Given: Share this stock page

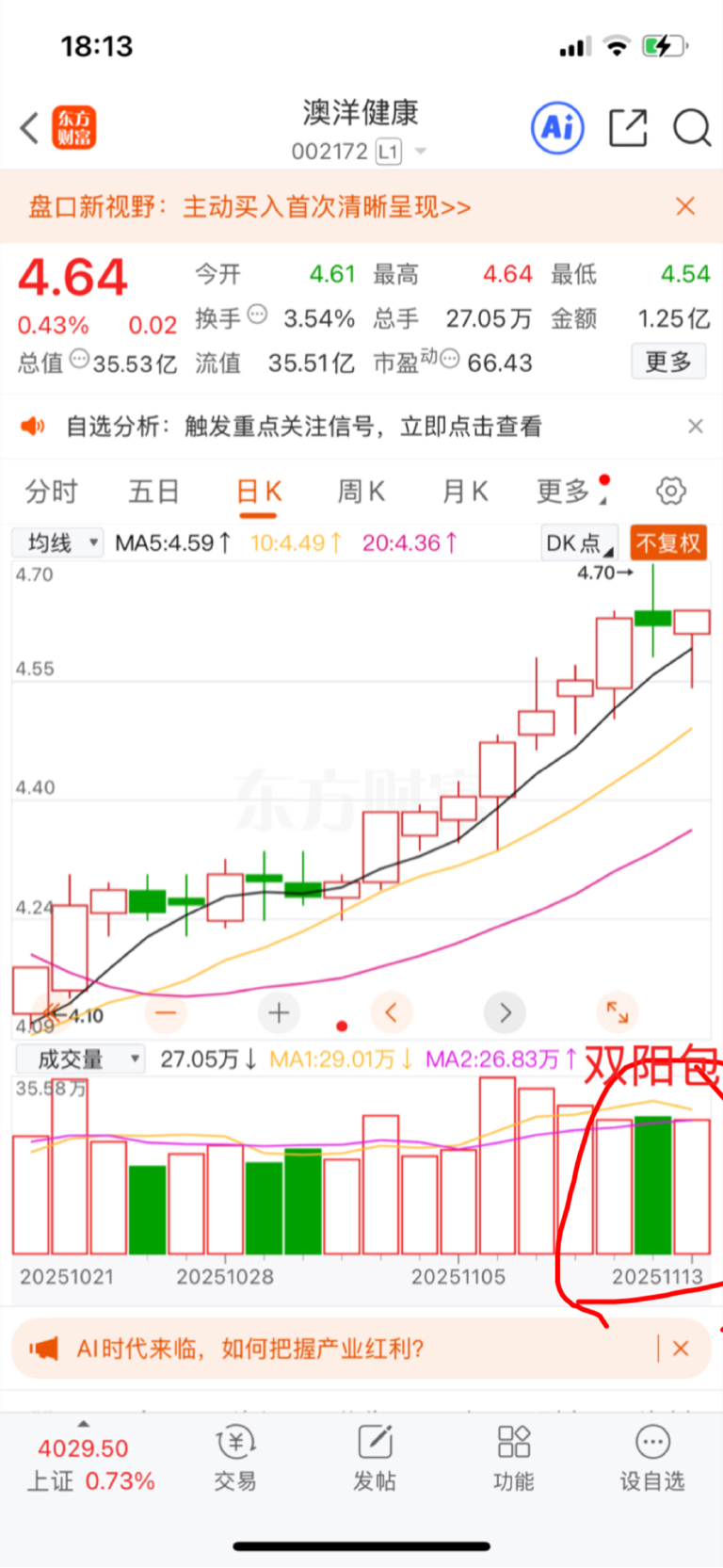Looking at the screenshot, I should click(x=628, y=127).
